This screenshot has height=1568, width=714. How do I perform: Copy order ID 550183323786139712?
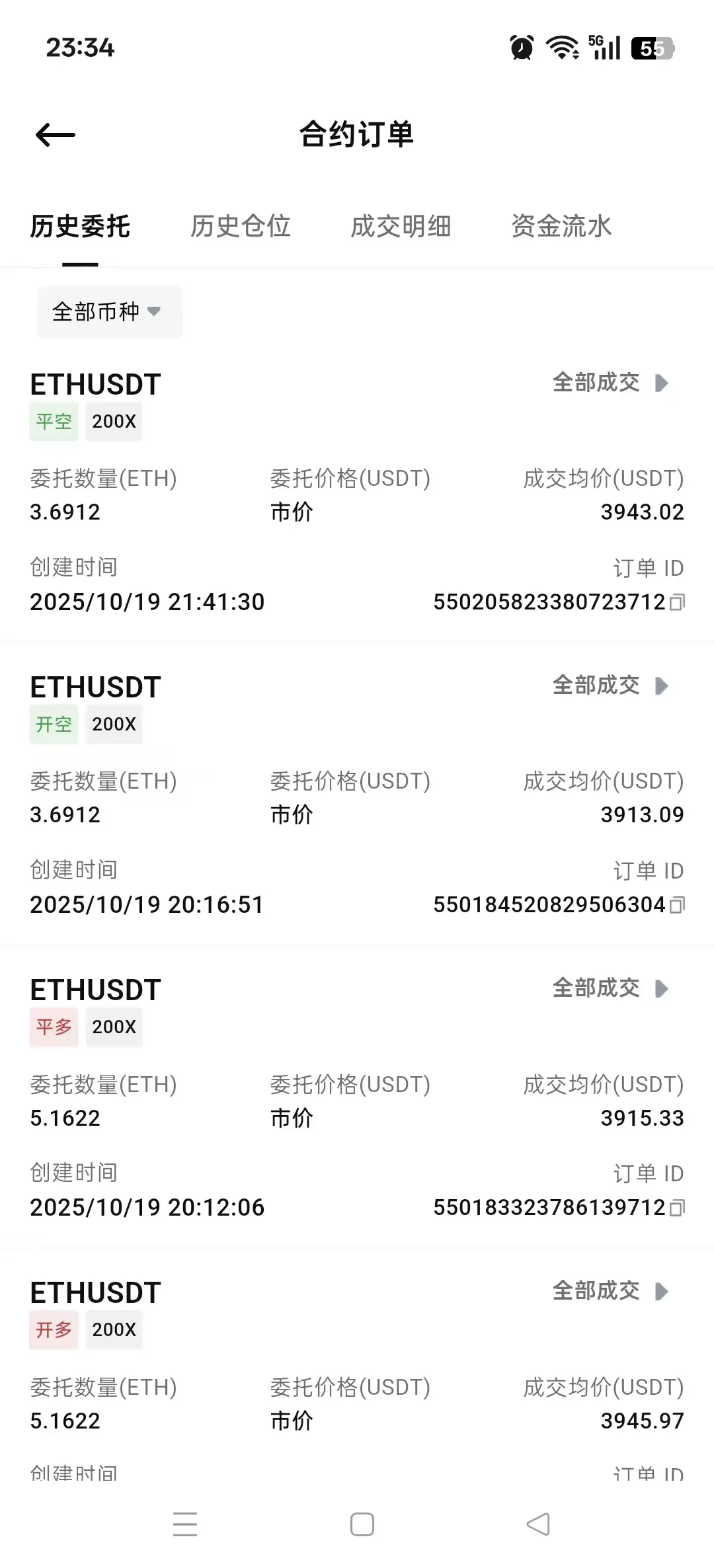point(677,1208)
